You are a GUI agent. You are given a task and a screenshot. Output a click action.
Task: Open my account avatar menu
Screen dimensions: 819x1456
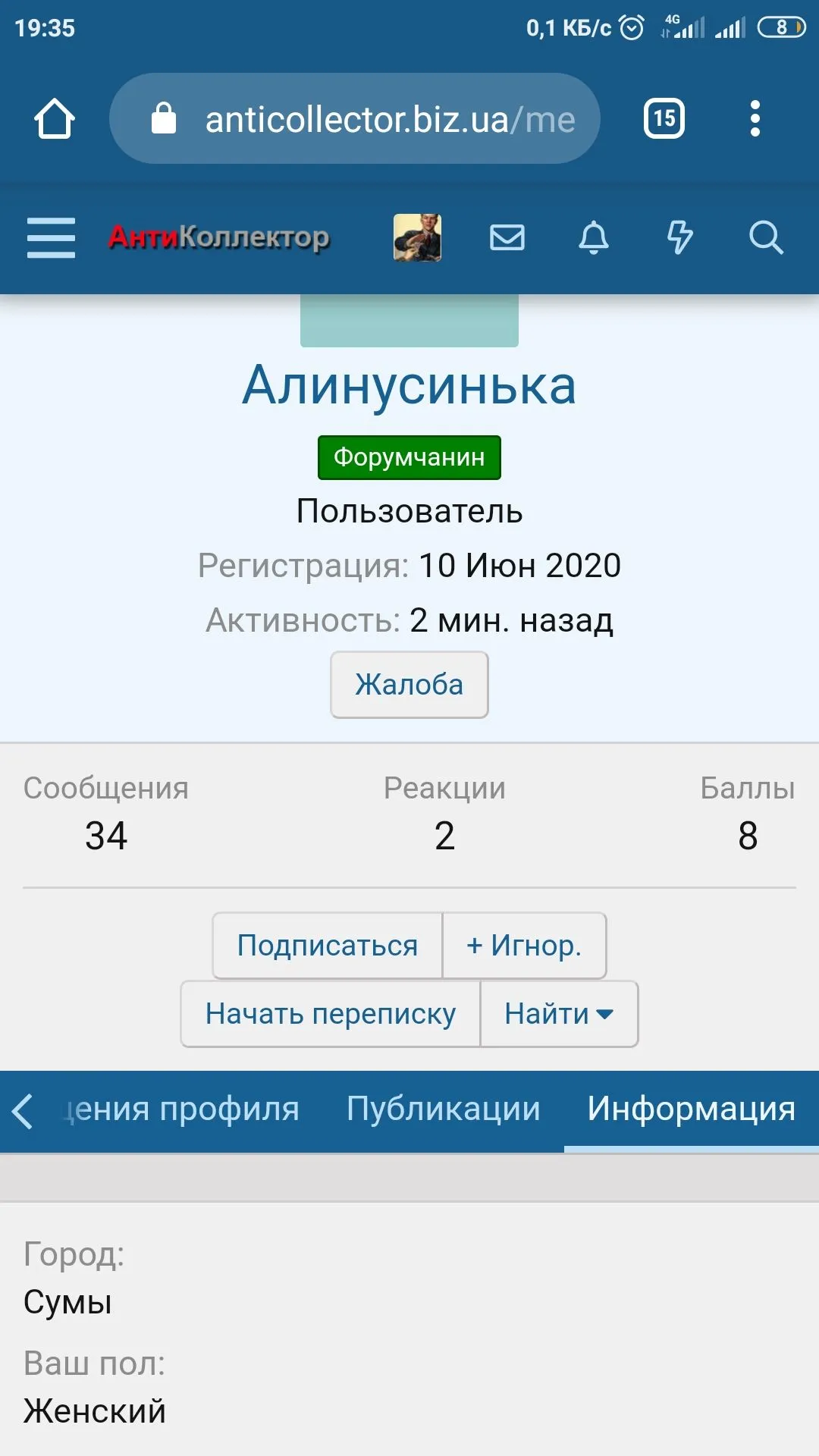pyautogui.click(x=417, y=237)
